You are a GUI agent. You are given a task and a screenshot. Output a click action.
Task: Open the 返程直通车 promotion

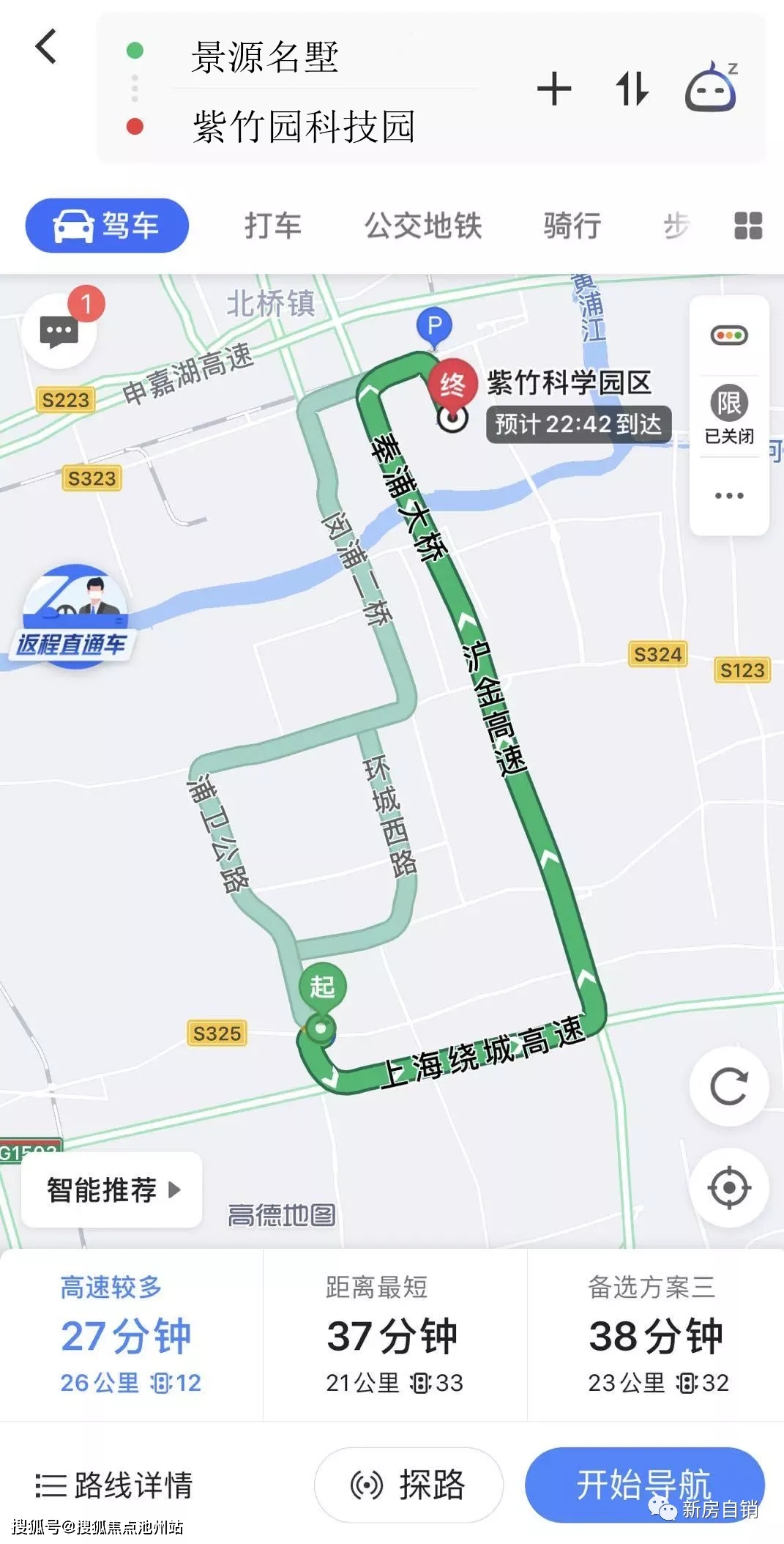tap(72, 614)
